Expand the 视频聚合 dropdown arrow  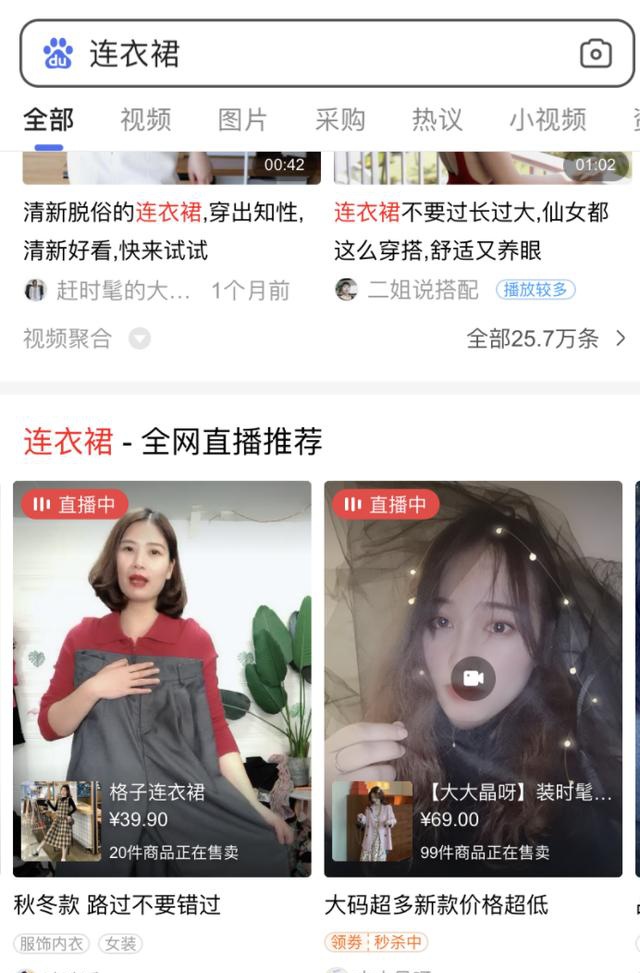tap(140, 339)
